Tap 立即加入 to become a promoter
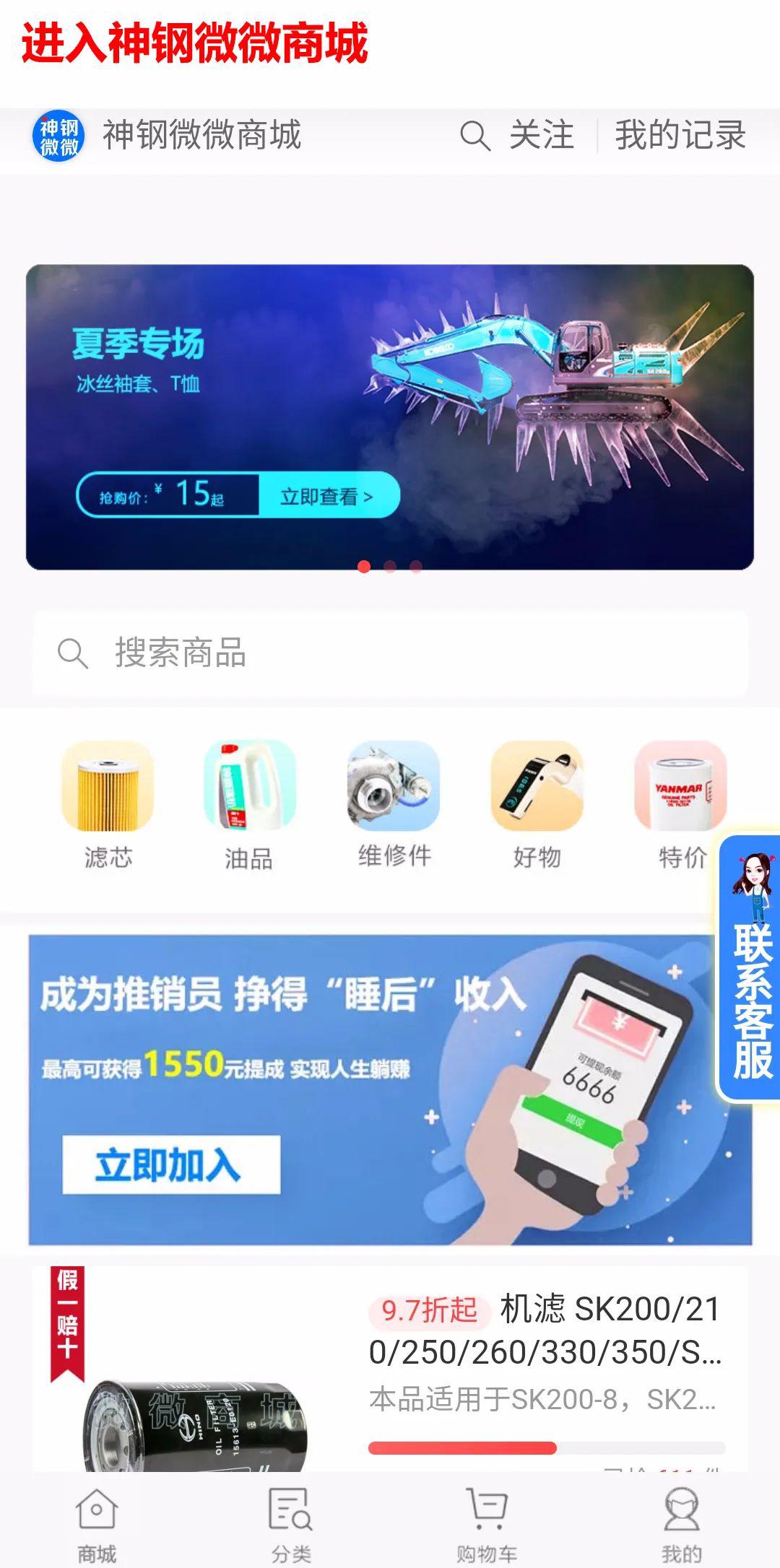 pyautogui.click(x=171, y=1165)
